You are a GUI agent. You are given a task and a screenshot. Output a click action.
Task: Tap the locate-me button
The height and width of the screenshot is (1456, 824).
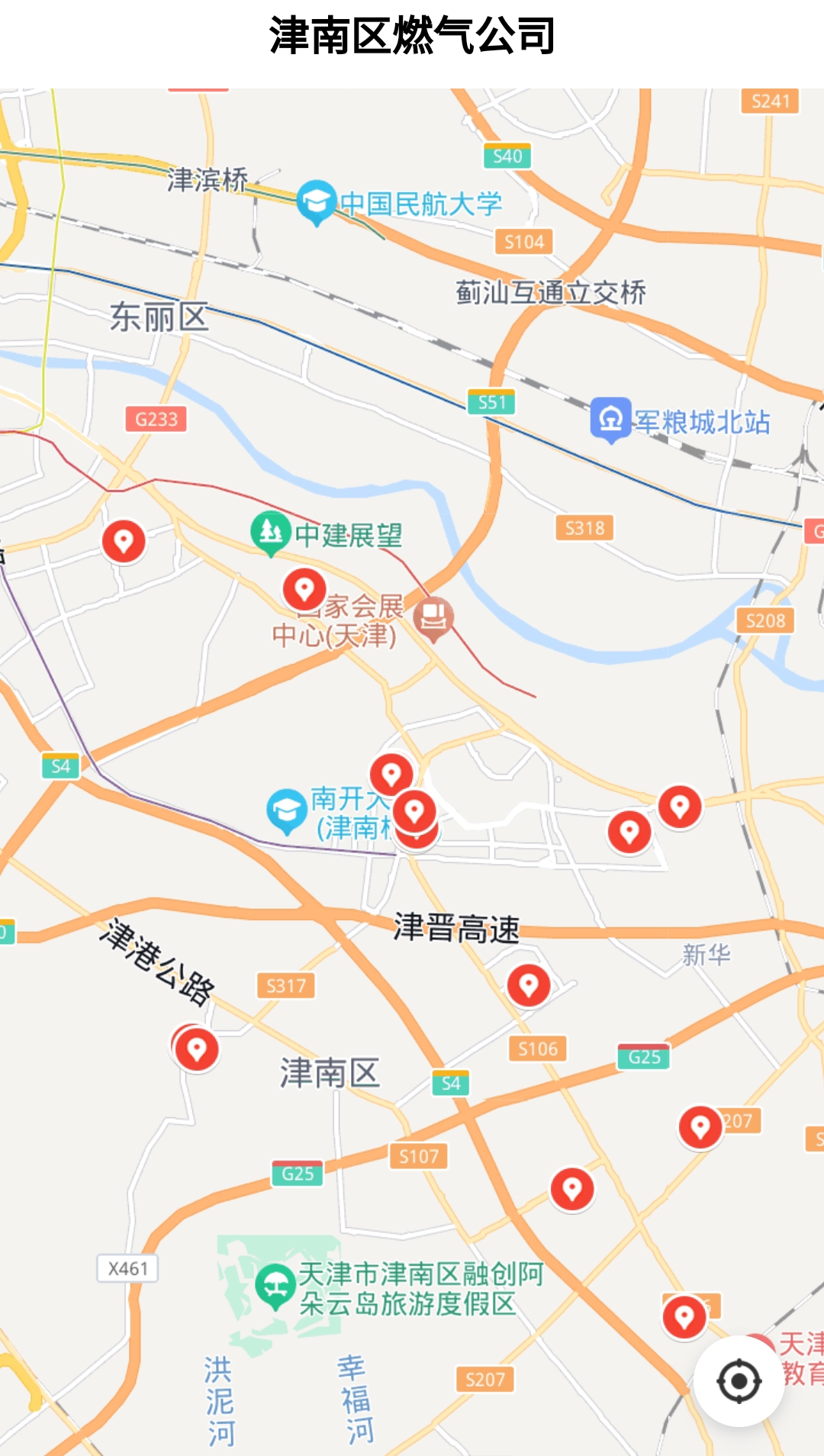point(739,1380)
